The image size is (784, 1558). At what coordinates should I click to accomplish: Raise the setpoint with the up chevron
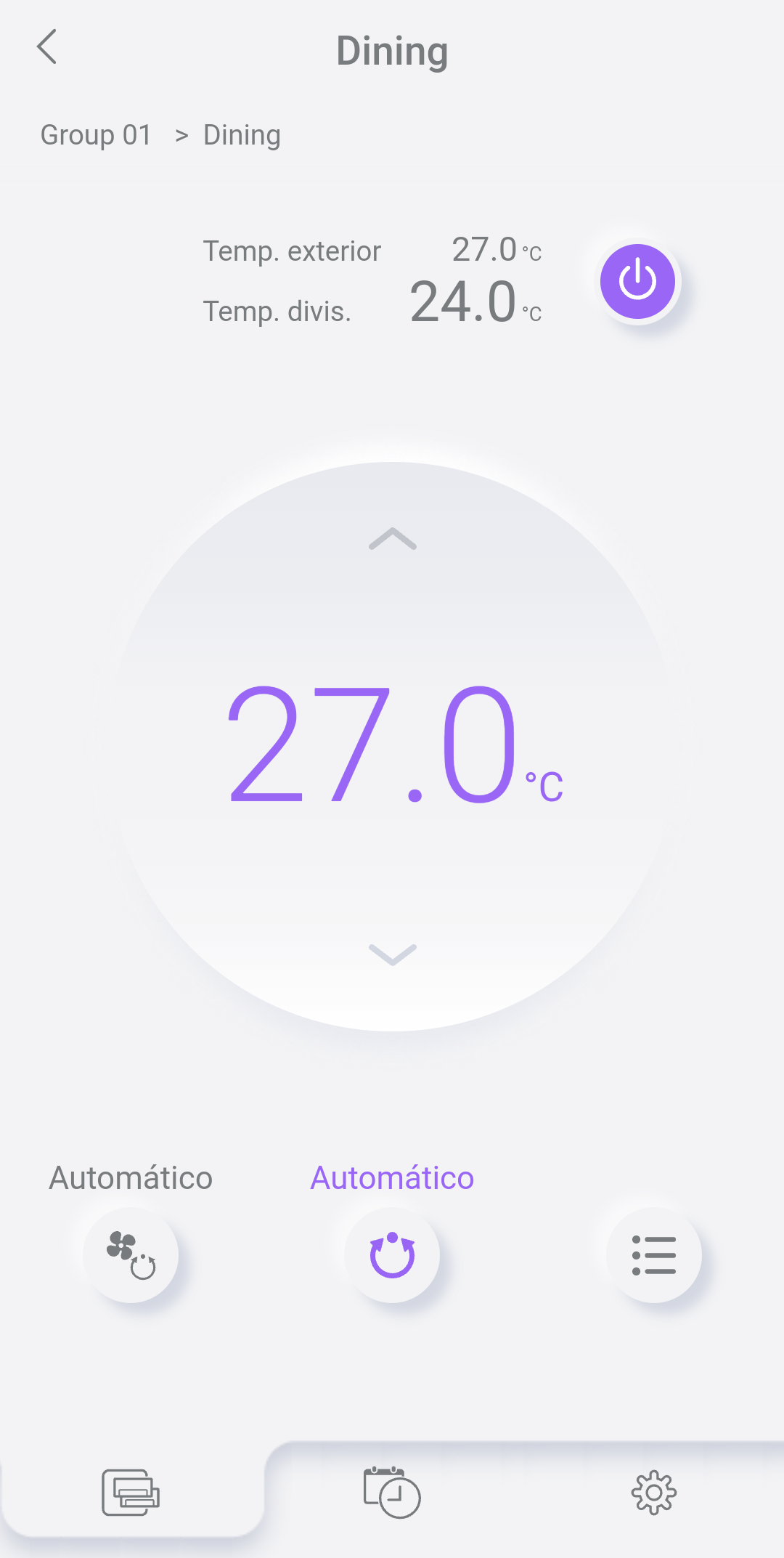pyautogui.click(x=392, y=539)
